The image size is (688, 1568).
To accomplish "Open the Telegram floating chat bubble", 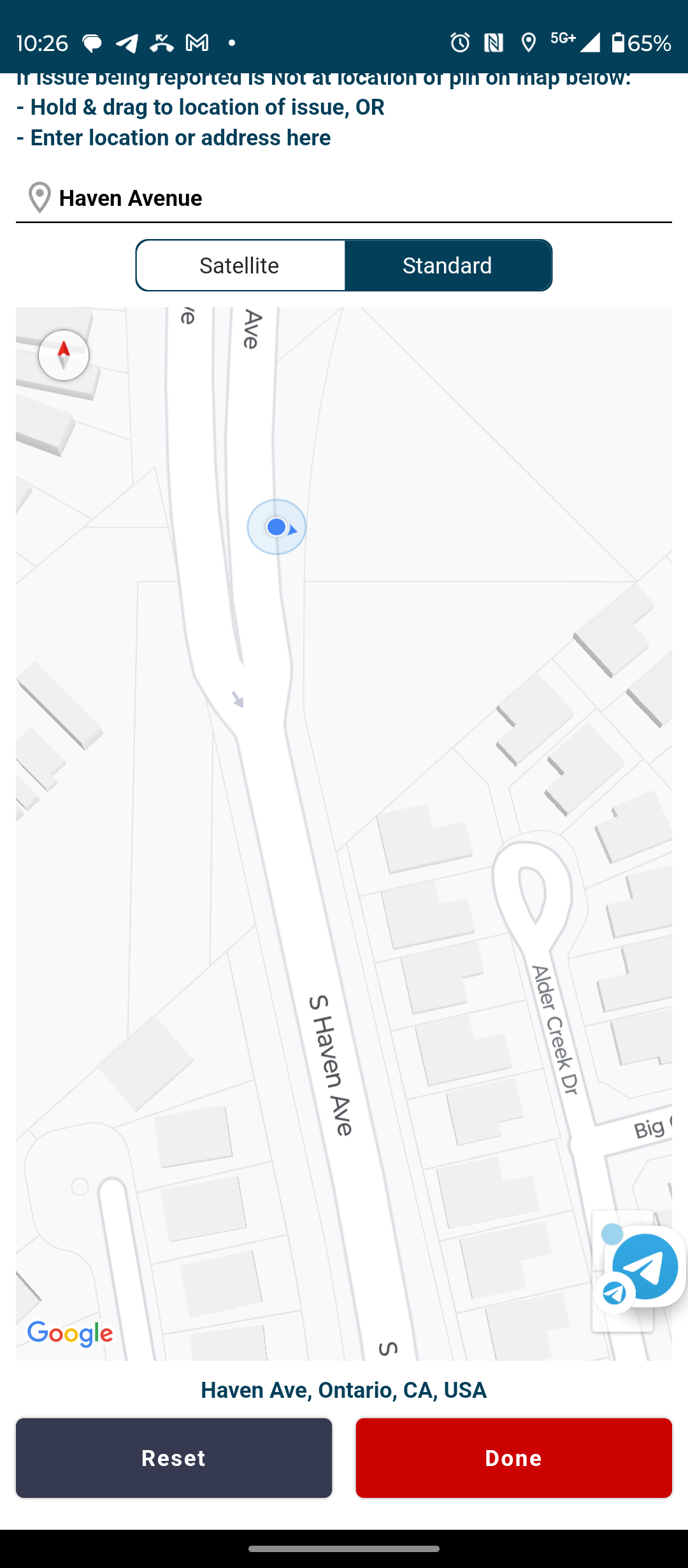I will (643, 1267).
